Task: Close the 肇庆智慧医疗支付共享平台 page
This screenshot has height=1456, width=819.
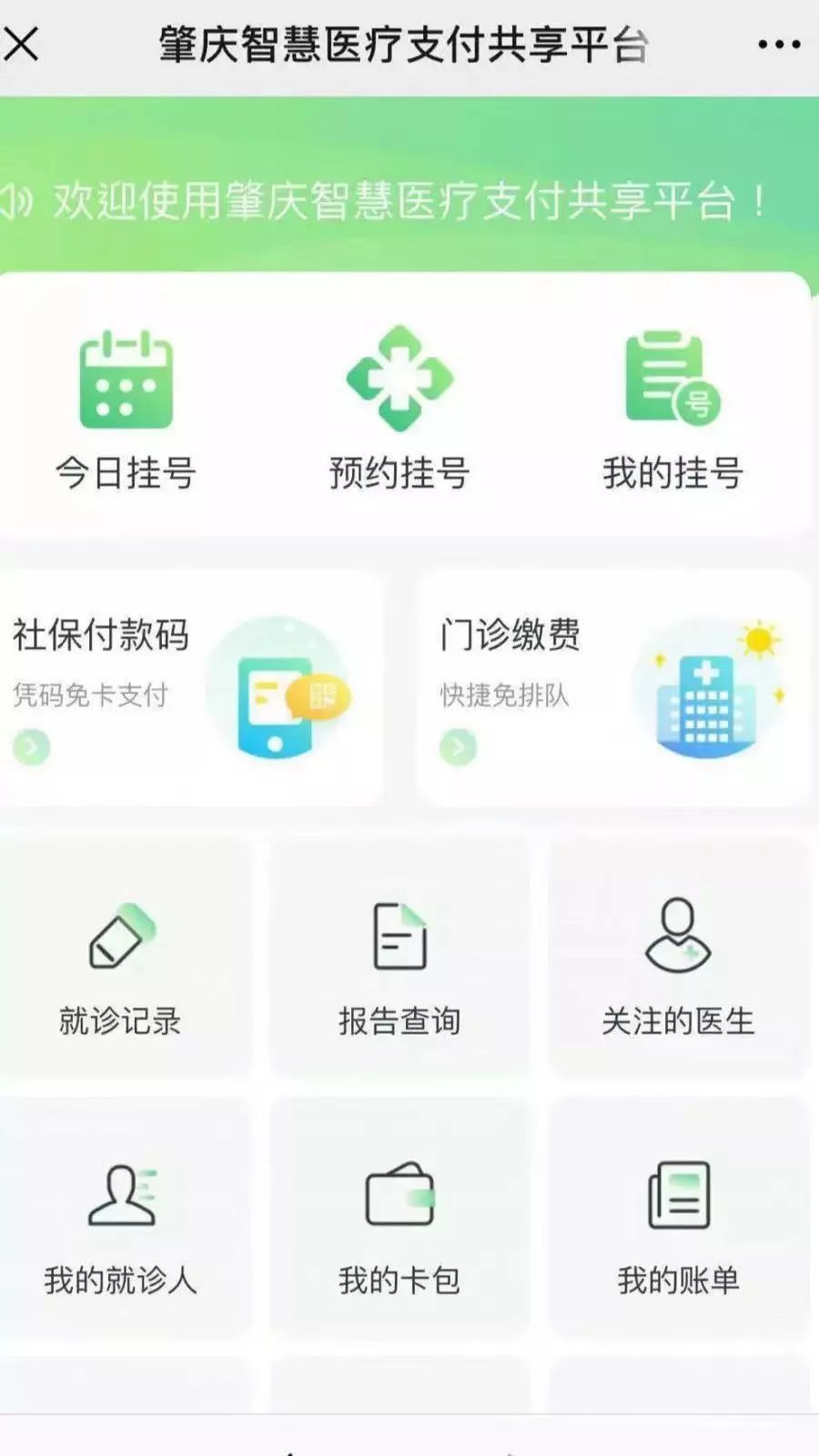Action: (22, 44)
